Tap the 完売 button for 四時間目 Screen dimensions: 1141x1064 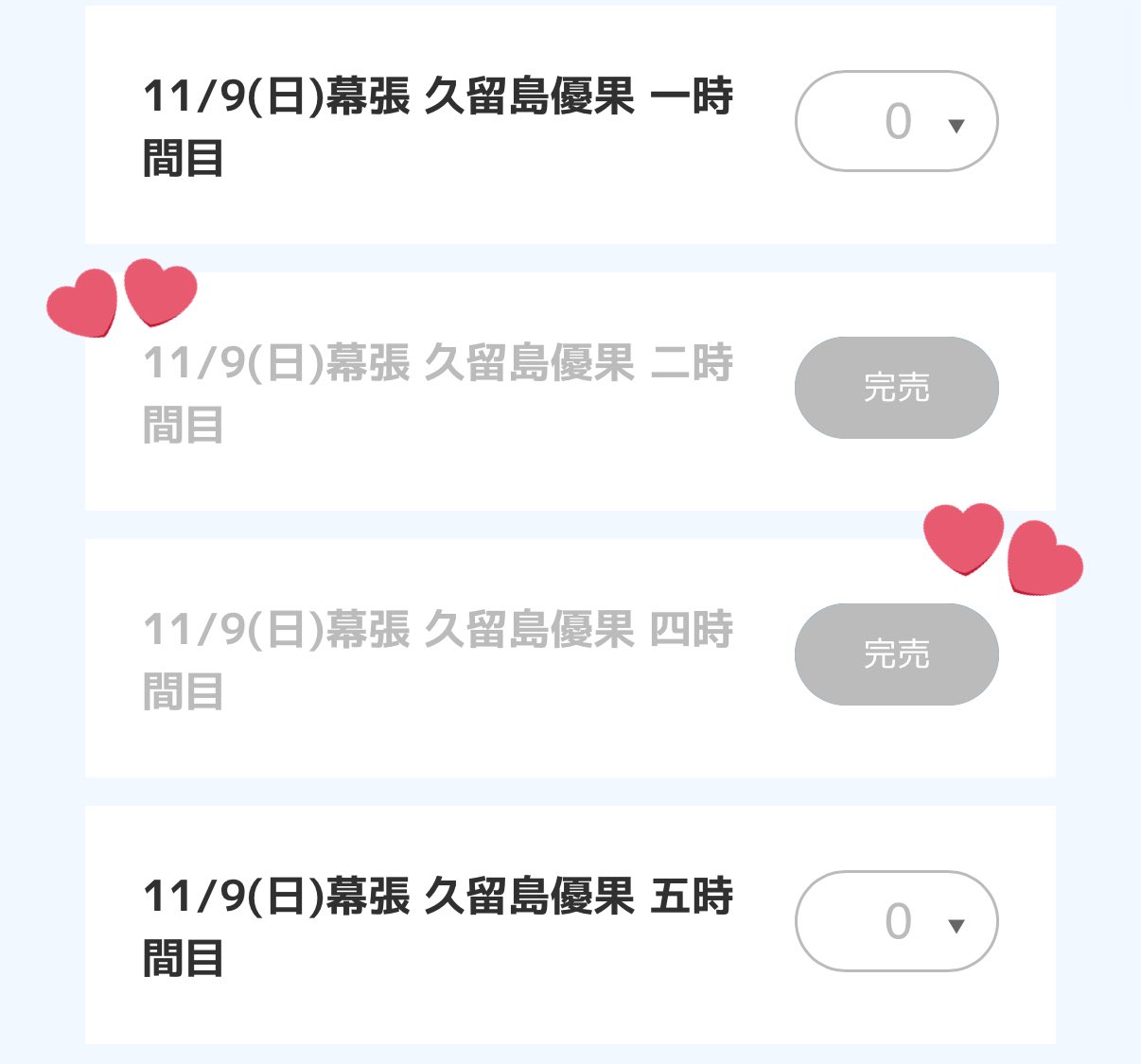pyautogui.click(x=896, y=654)
